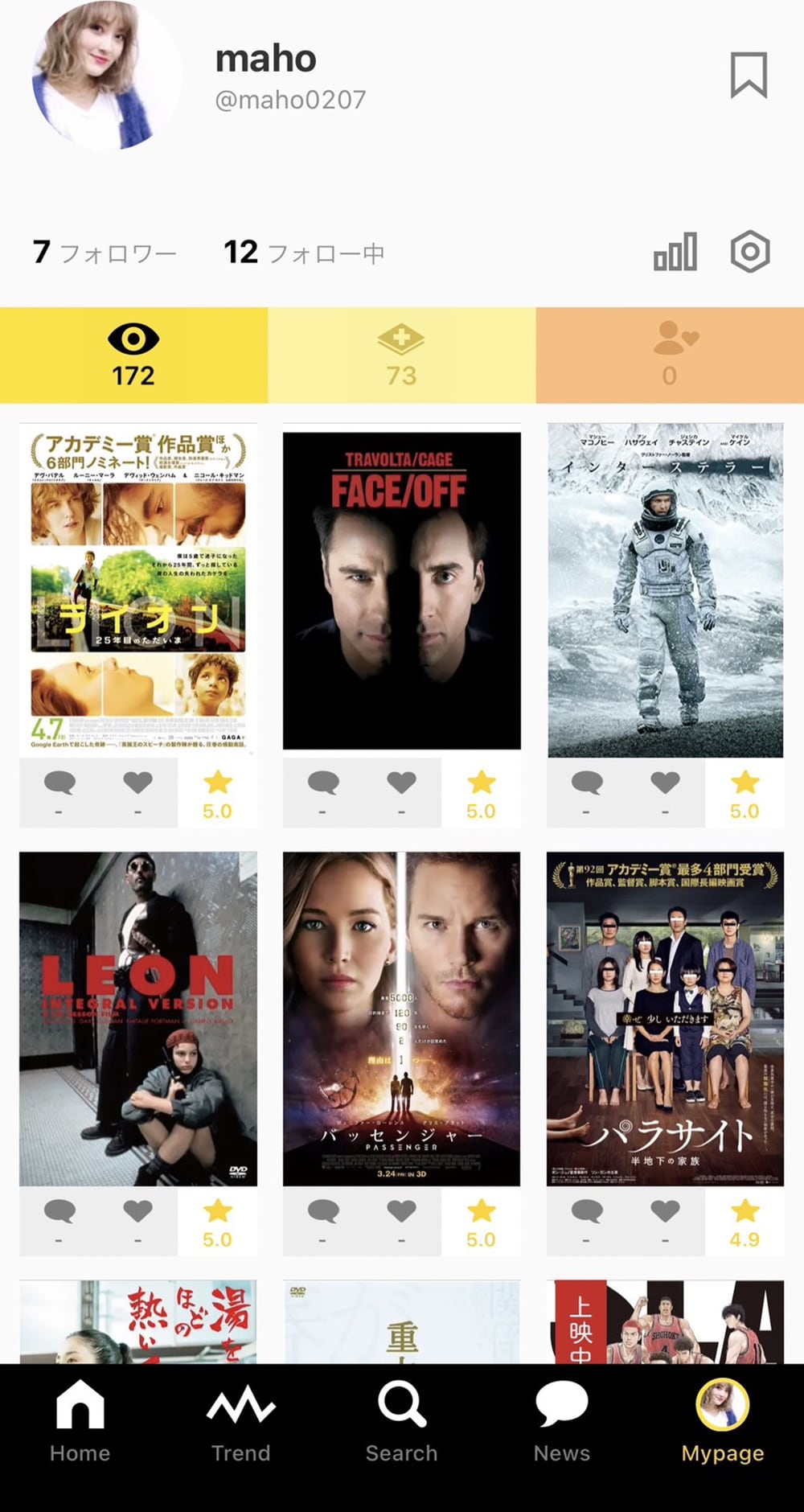Open the Face/Off movie poster
Image resolution: width=804 pixels, height=1512 pixels.
[401, 590]
